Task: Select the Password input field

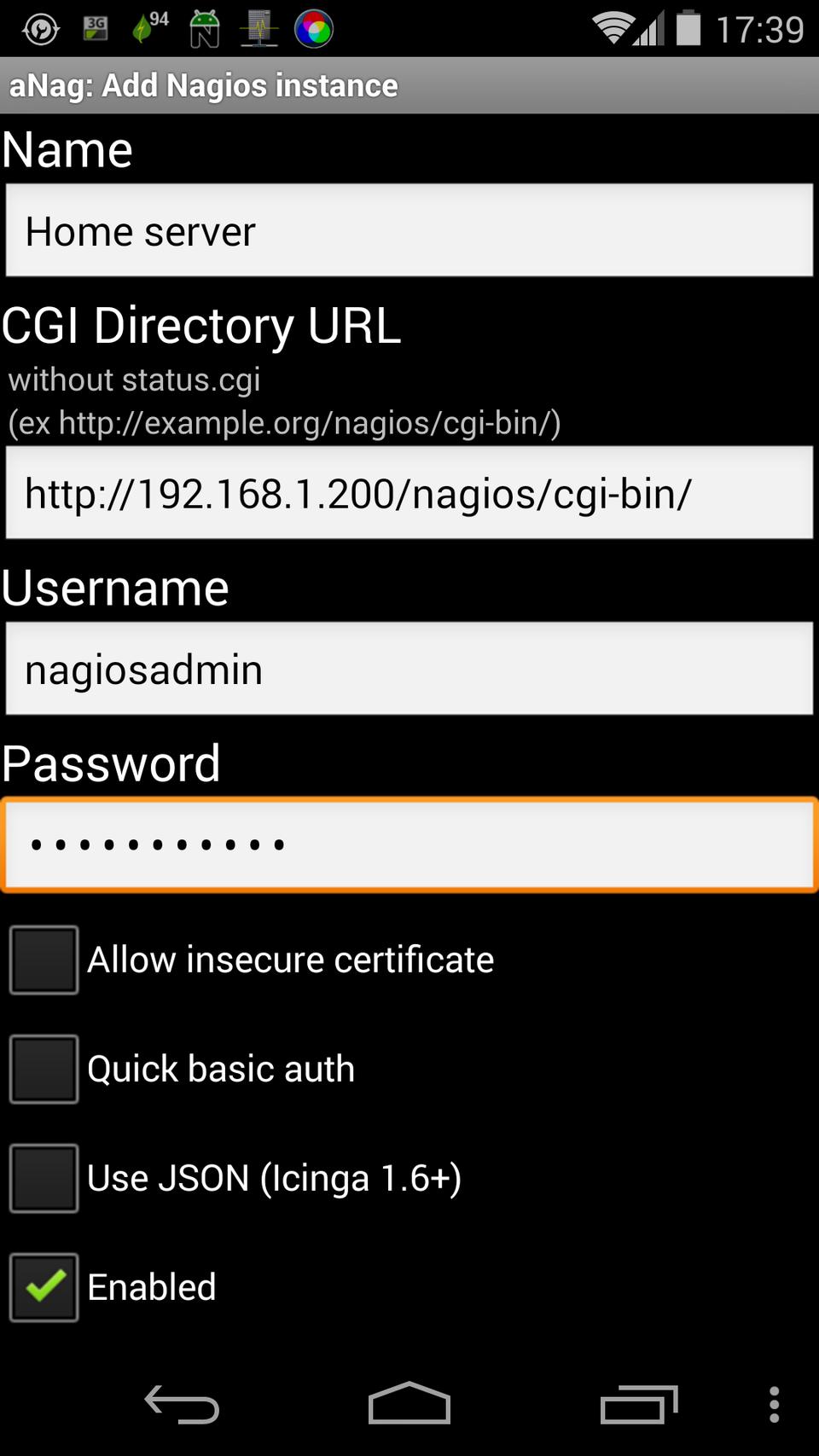Action: click(x=409, y=844)
